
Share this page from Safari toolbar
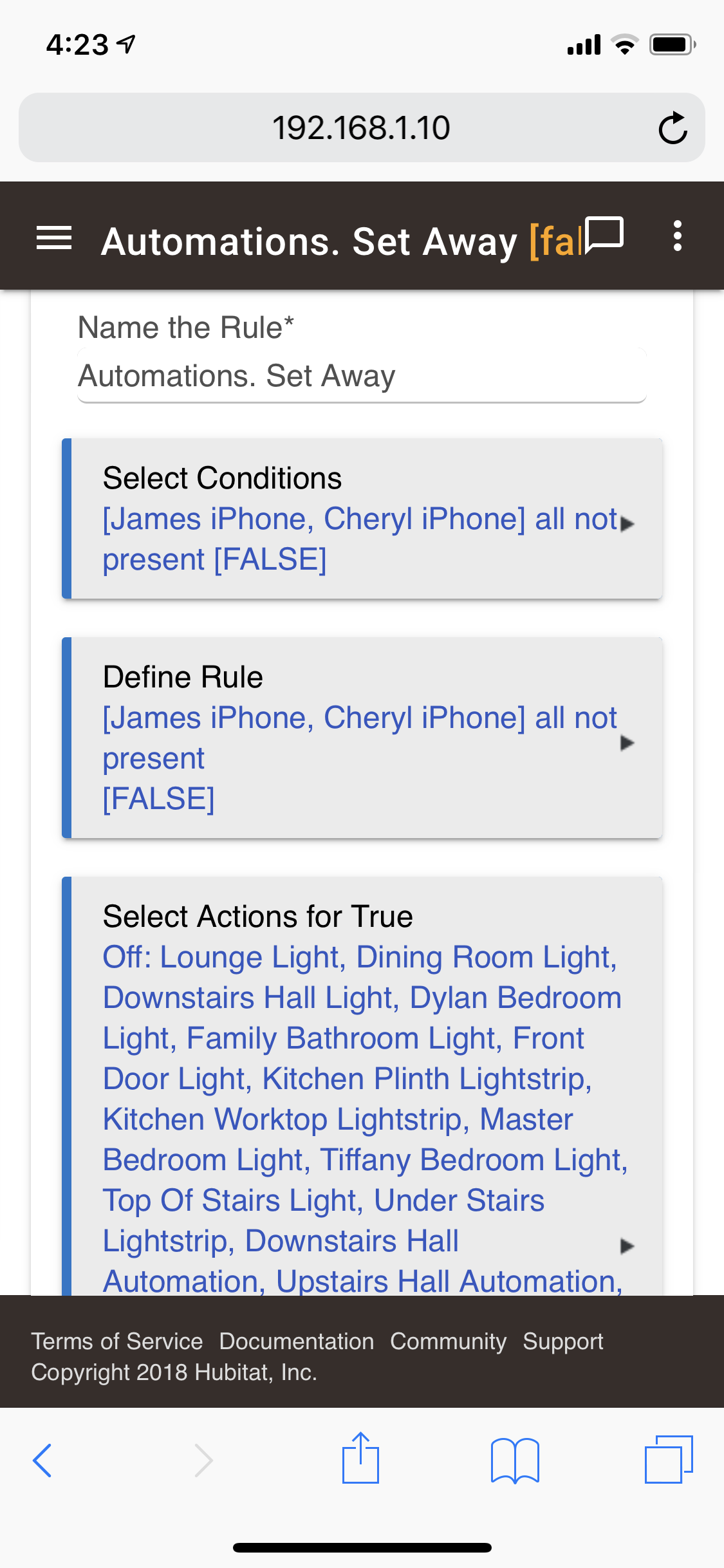coord(360,1457)
